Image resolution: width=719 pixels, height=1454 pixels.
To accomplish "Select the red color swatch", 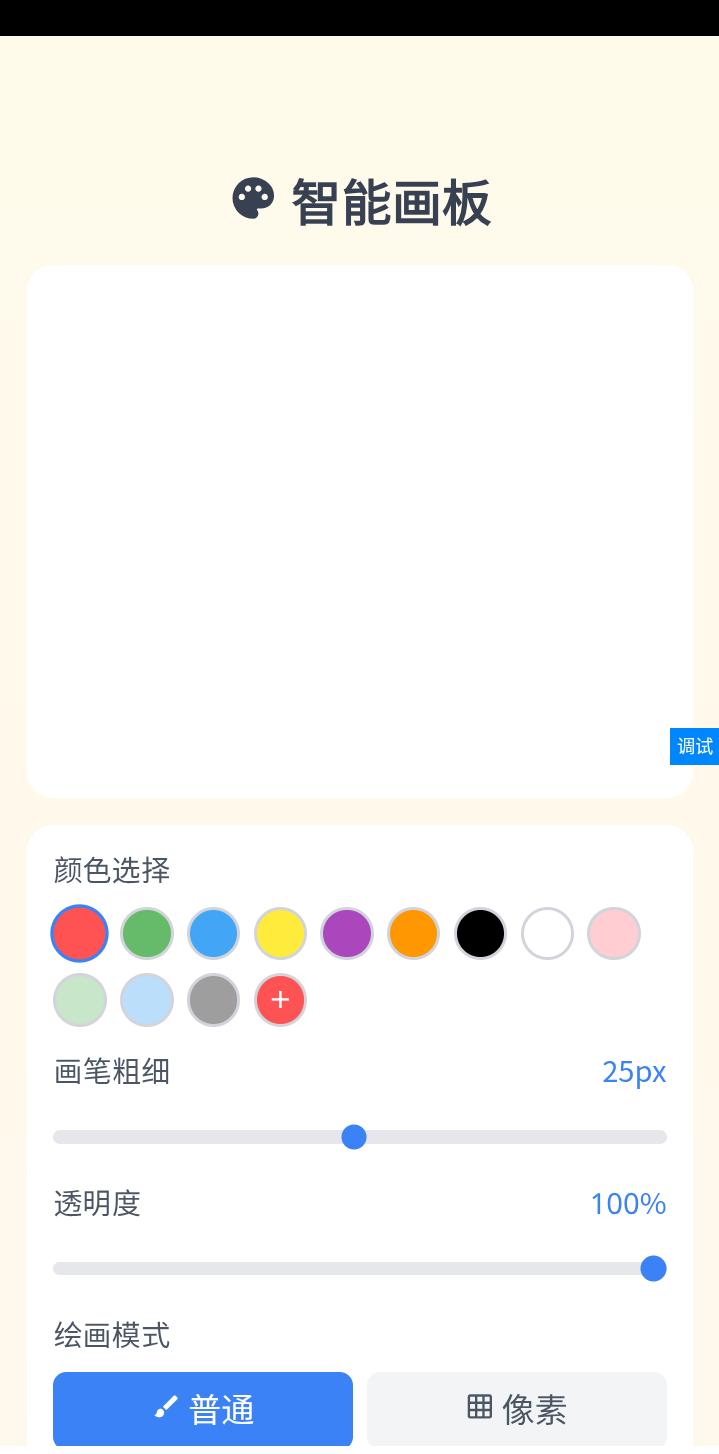I will tap(80, 933).
